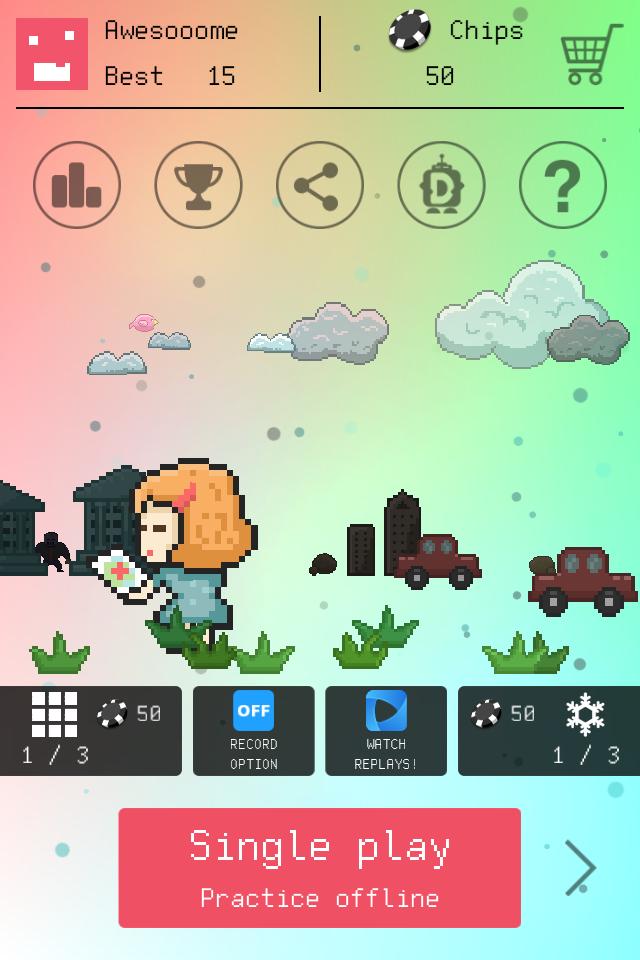
Task: View the leaderboard bar chart
Action: [77, 185]
